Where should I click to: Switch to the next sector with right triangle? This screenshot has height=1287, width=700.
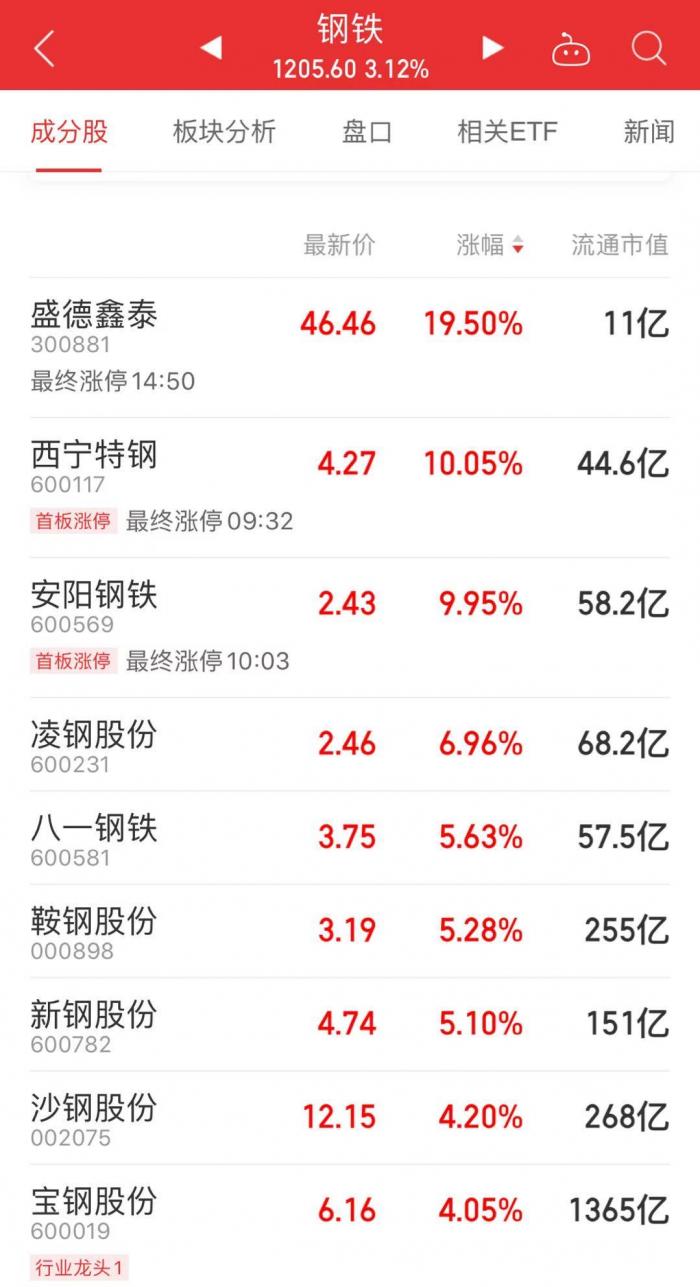[492, 48]
